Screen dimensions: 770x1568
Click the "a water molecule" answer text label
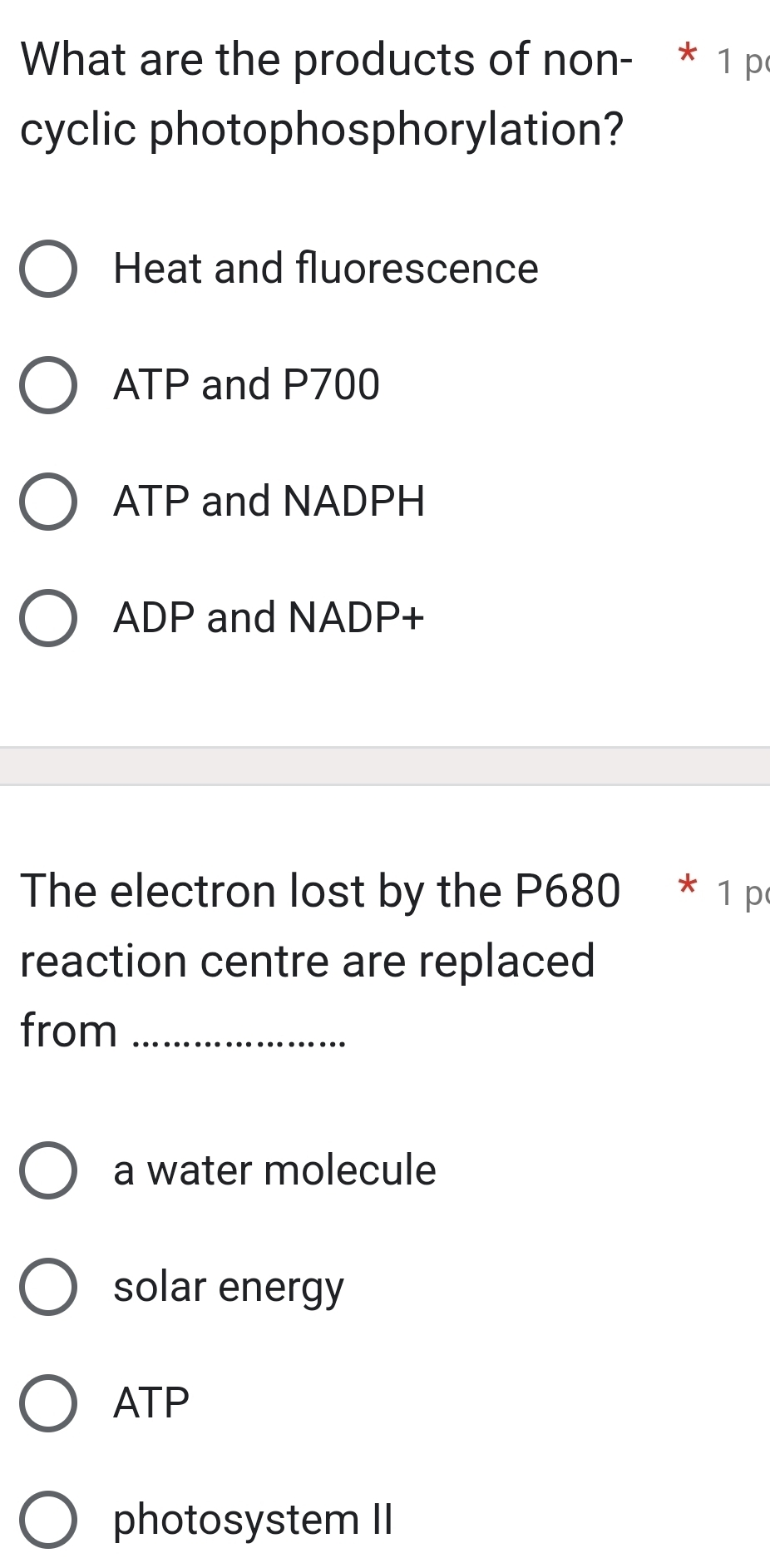point(274,1170)
